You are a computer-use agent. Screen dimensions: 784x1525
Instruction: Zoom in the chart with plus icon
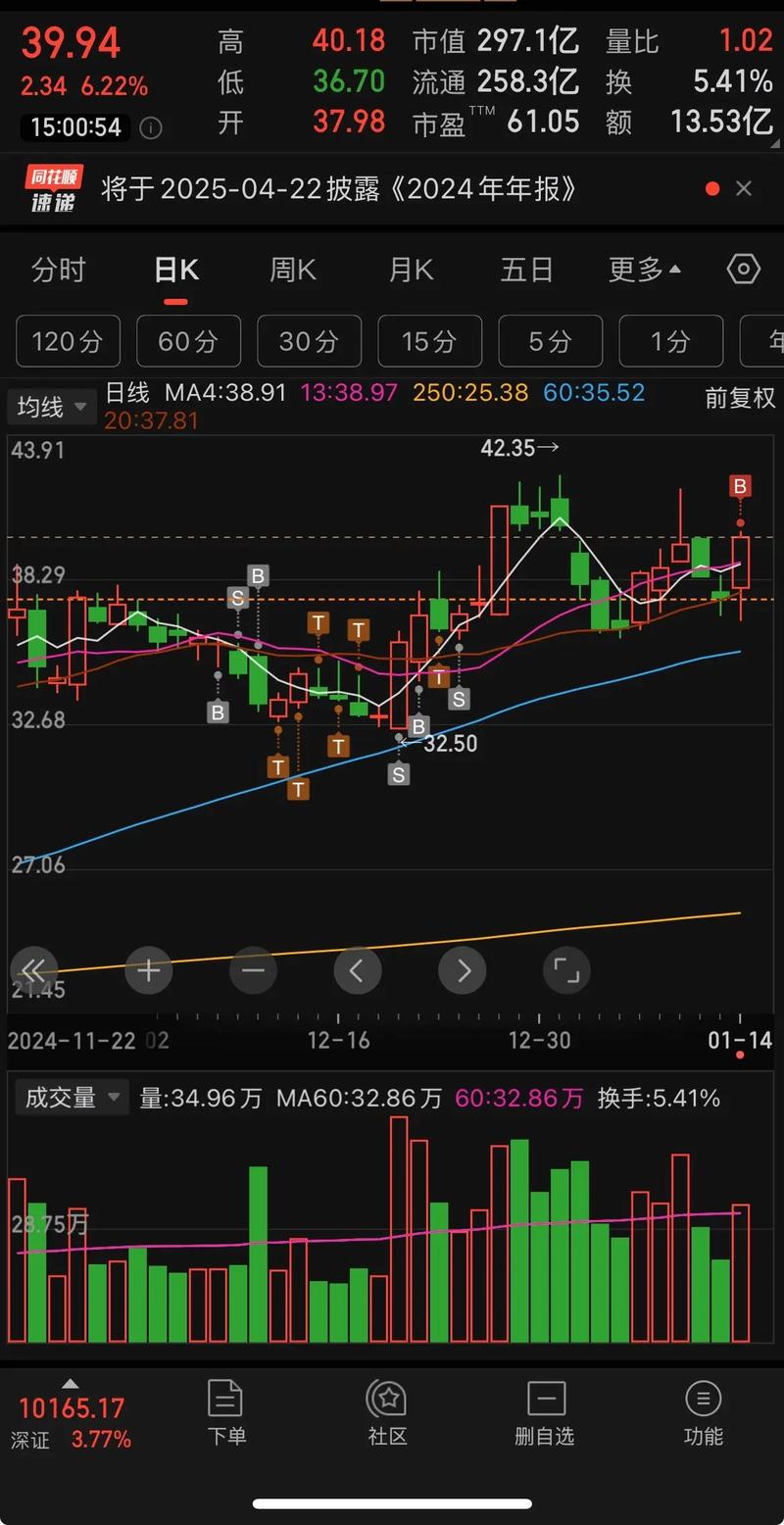coord(148,970)
